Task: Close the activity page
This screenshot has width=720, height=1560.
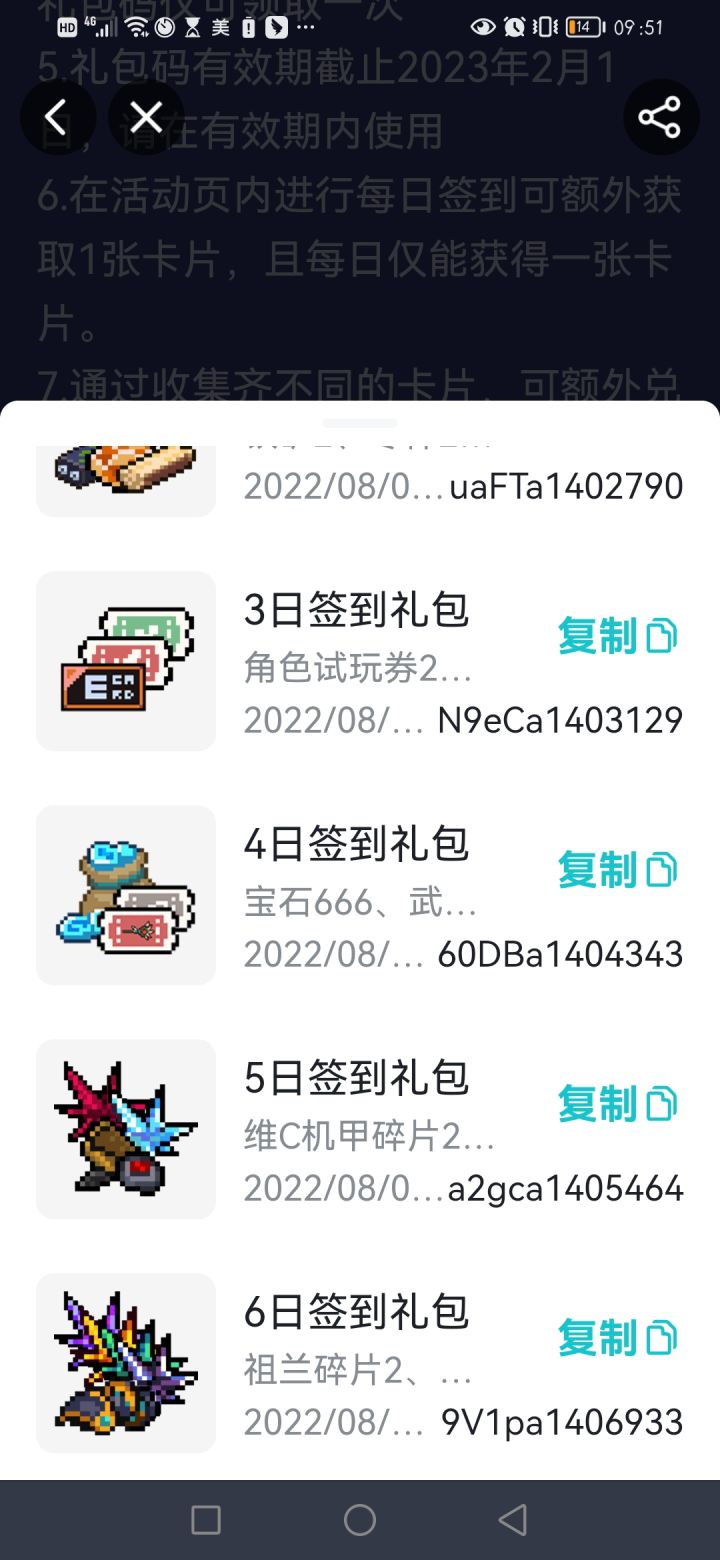Action: click(x=146, y=118)
